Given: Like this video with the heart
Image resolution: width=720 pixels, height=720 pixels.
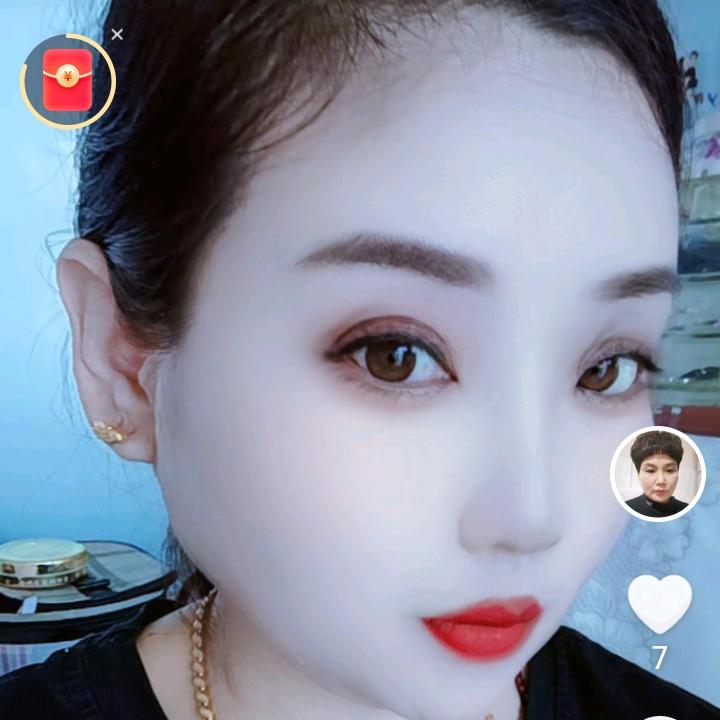Looking at the screenshot, I should tap(659, 603).
